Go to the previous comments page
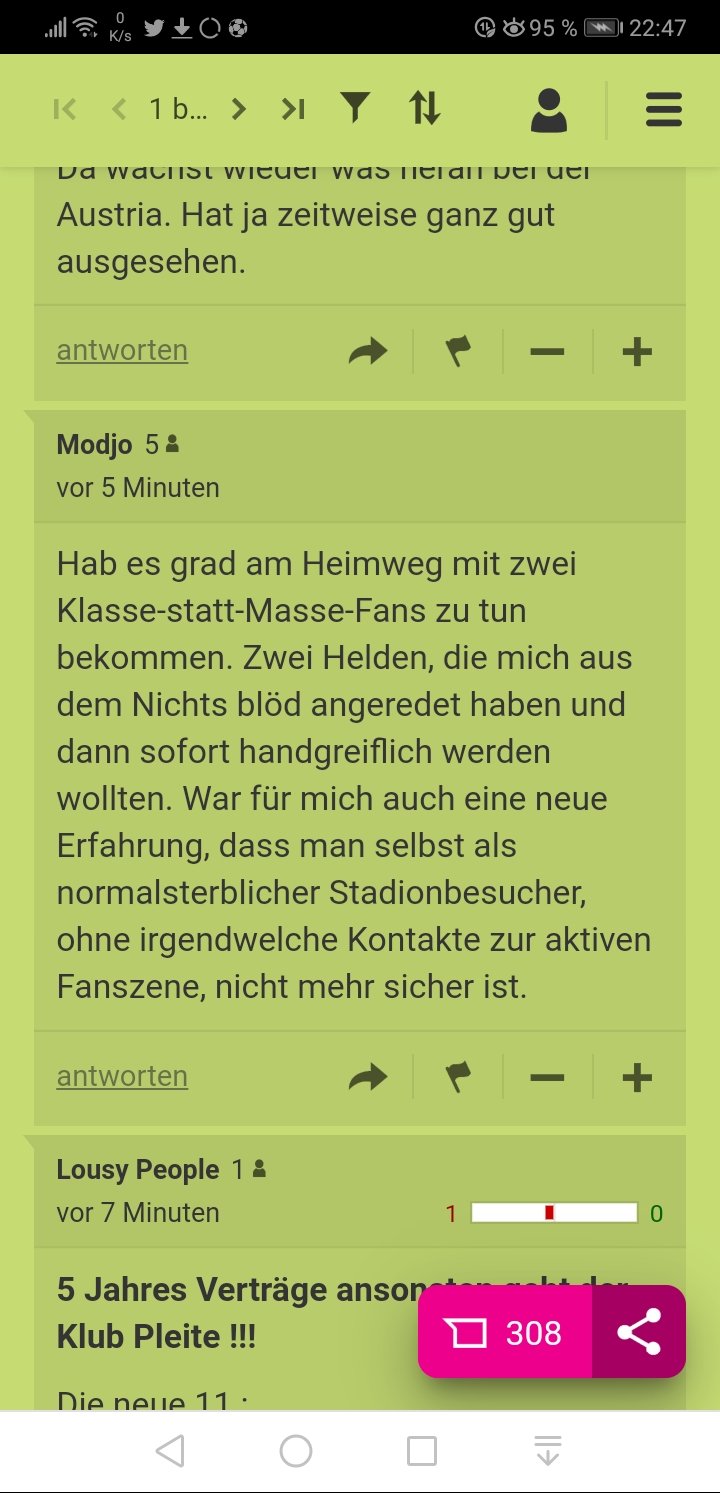This screenshot has width=720, height=1493. [x=119, y=109]
